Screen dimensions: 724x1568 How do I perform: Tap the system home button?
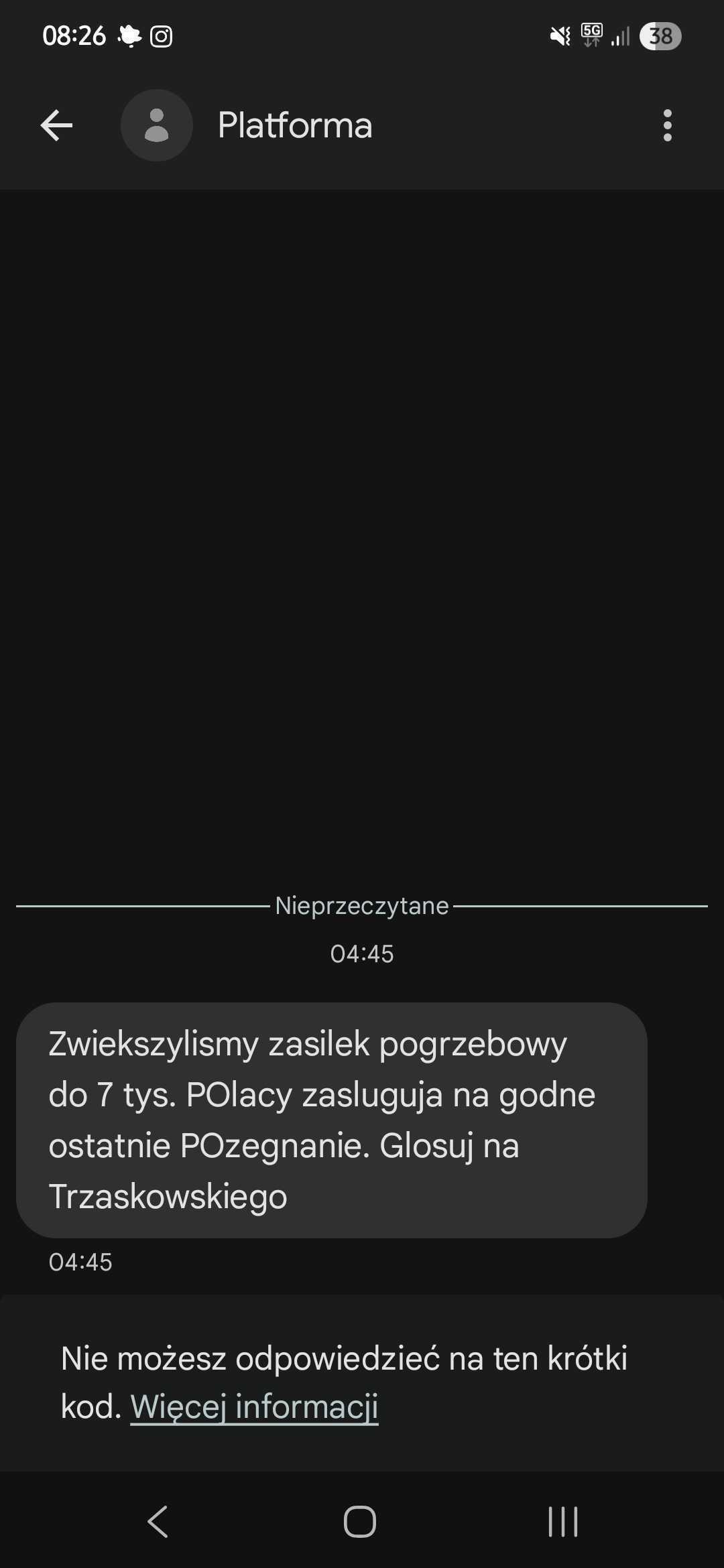pos(360,1521)
